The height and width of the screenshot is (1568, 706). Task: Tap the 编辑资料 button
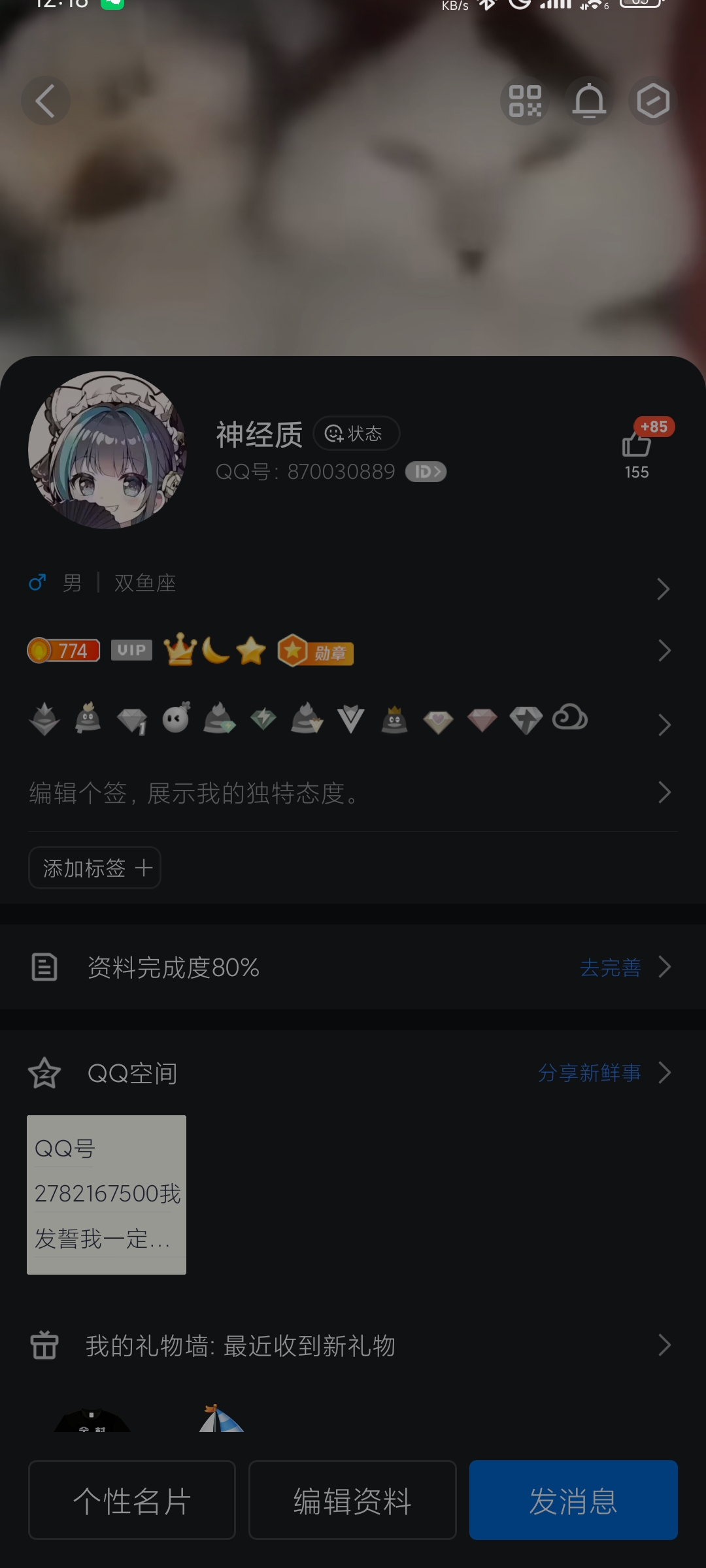(x=352, y=1500)
